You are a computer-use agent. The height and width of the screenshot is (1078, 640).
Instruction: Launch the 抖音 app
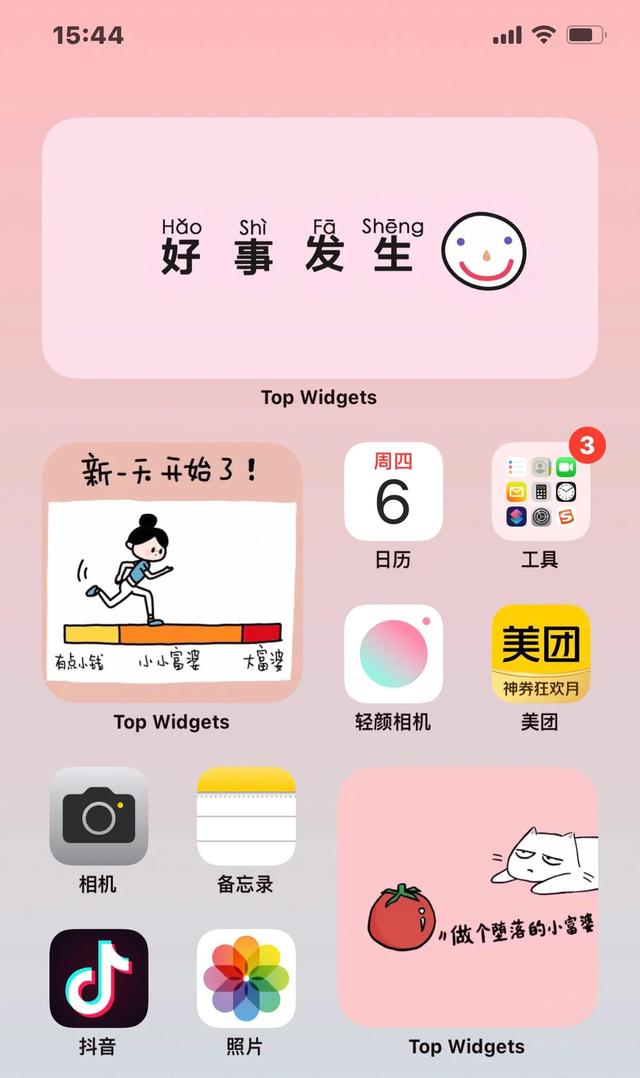point(98,978)
